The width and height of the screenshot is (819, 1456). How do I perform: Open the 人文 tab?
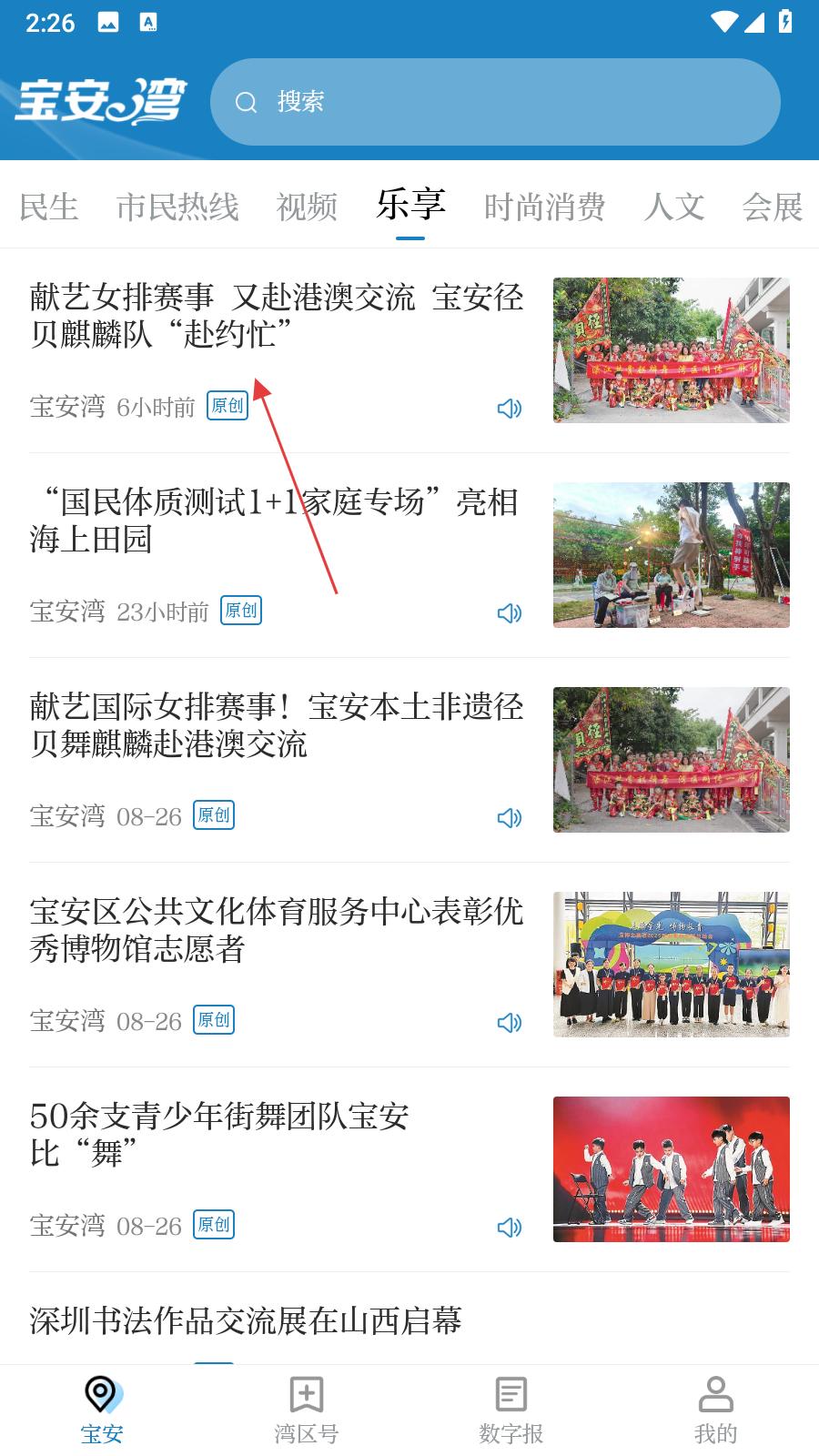(674, 207)
